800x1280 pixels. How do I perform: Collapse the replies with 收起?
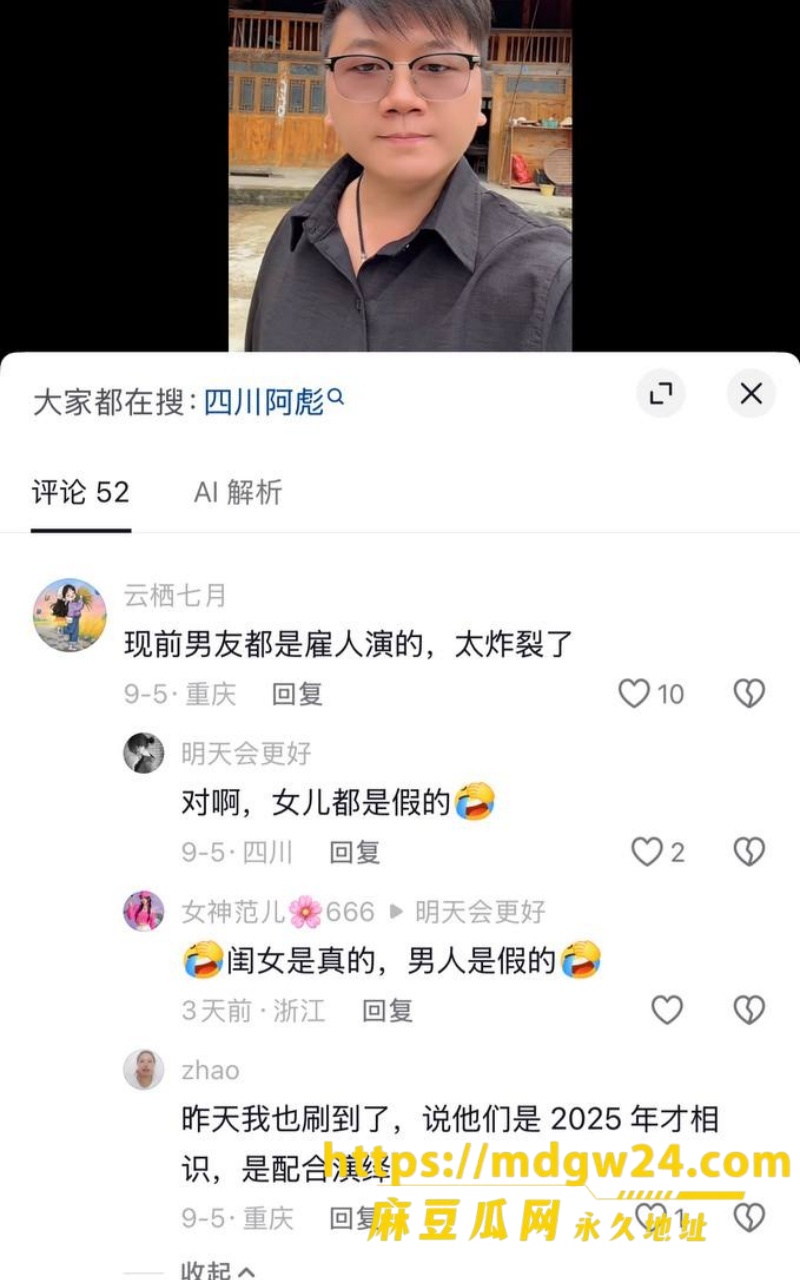(x=218, y=1270)
